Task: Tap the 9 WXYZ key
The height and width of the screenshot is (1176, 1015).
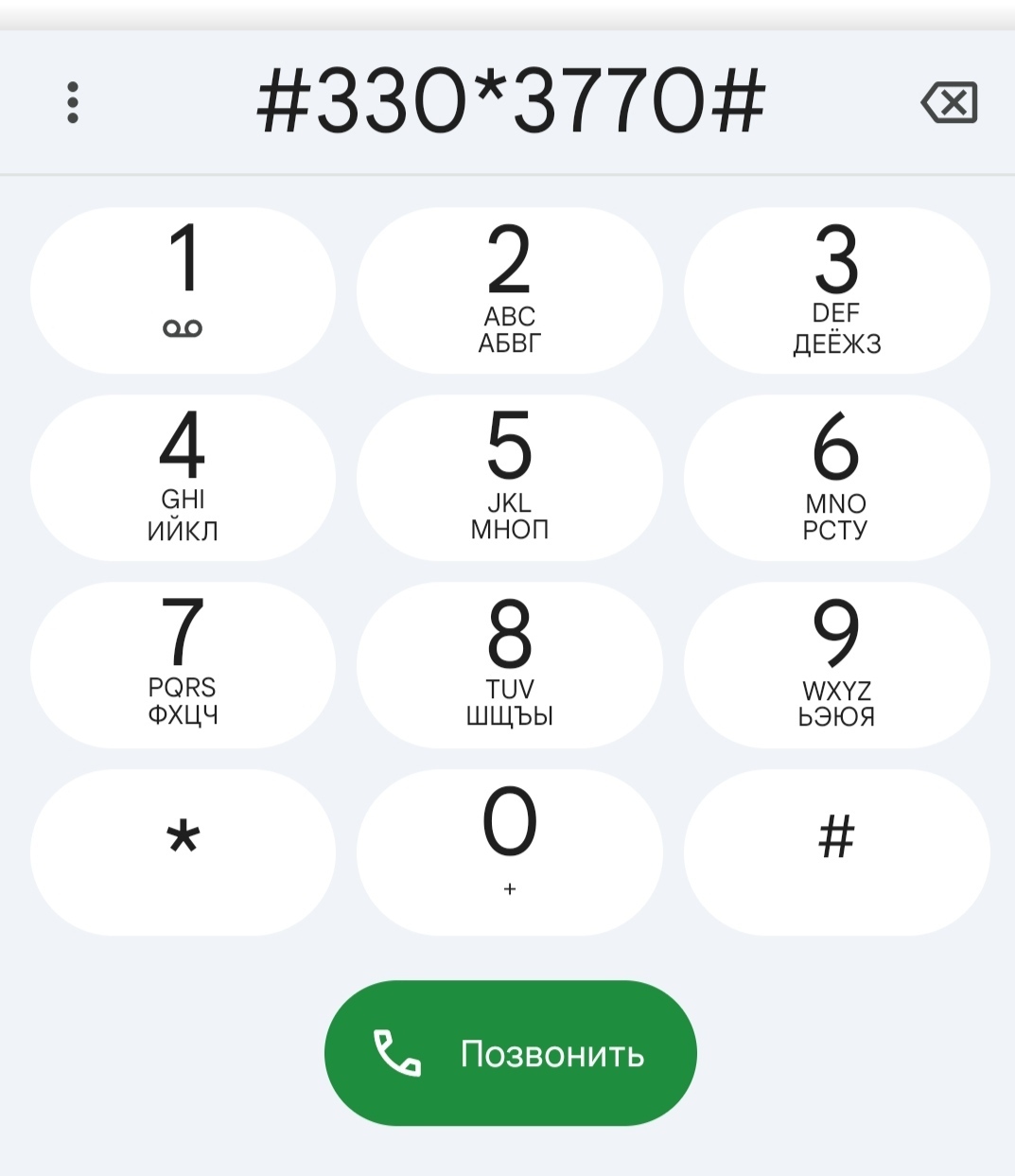Action: 836,665
